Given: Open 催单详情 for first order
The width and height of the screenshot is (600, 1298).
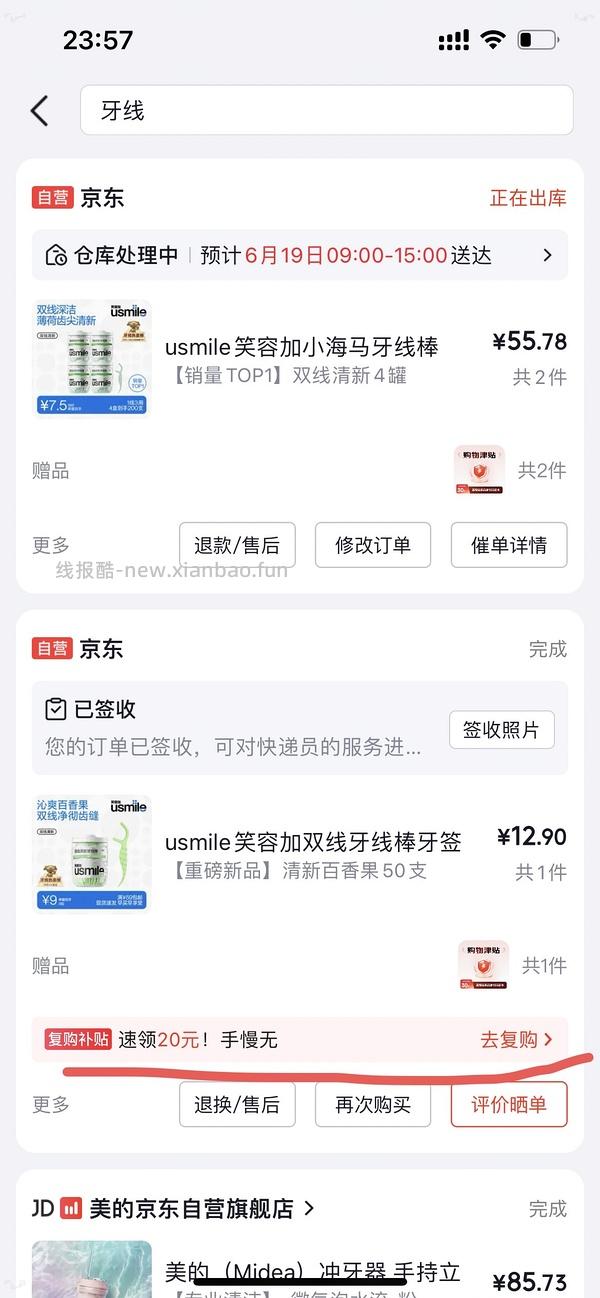Looking at the screenshot, I should pos(509,545).
